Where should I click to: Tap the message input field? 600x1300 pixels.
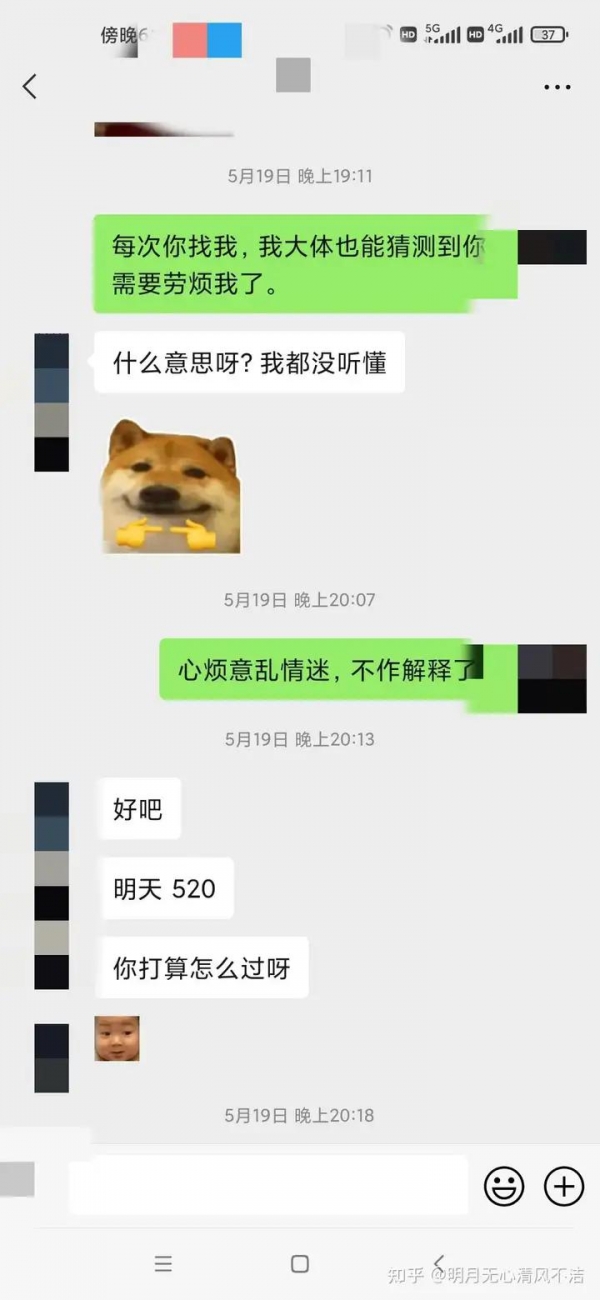268,1185
